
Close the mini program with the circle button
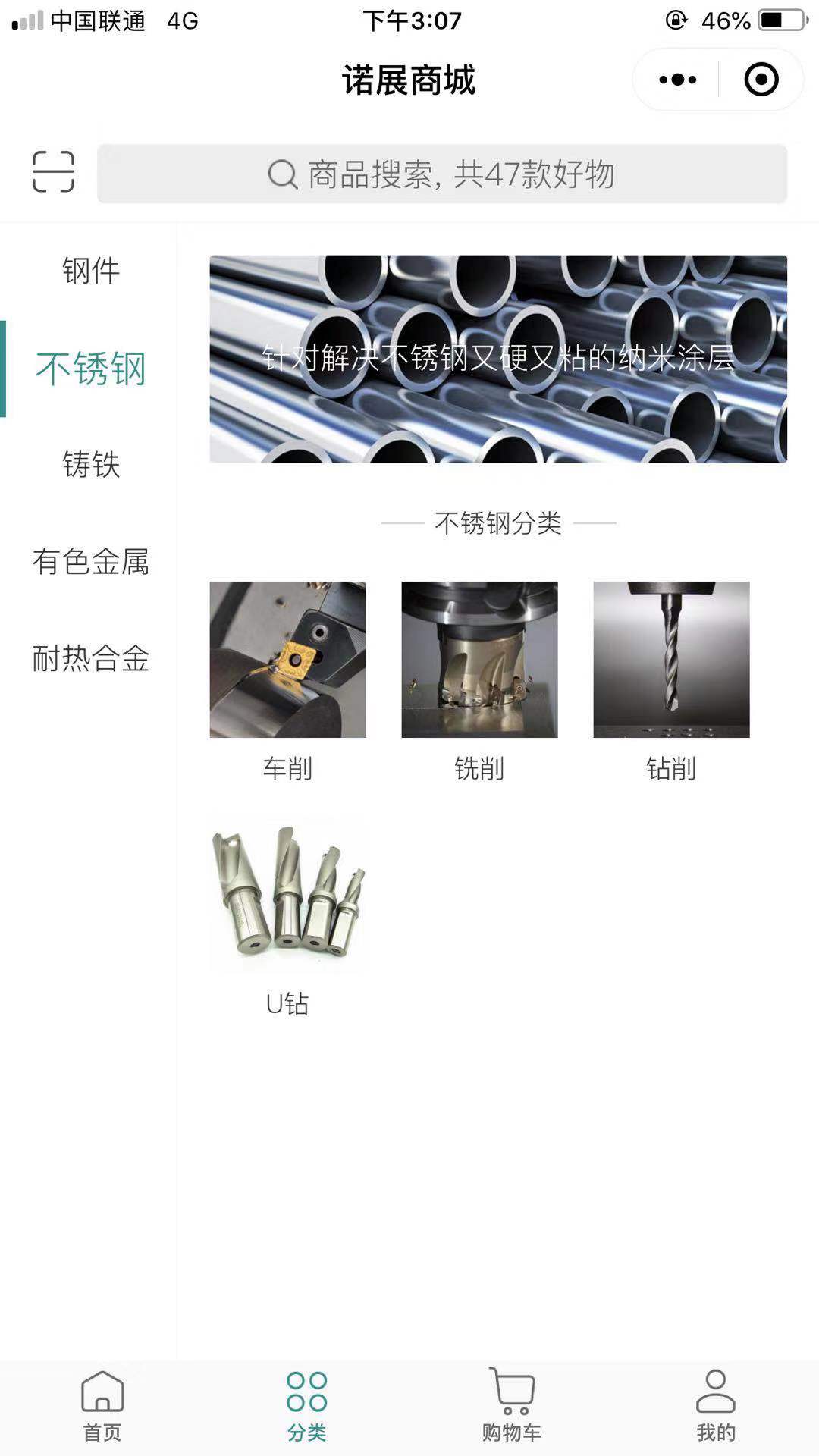pyautogui.click(x=761, y=80)
